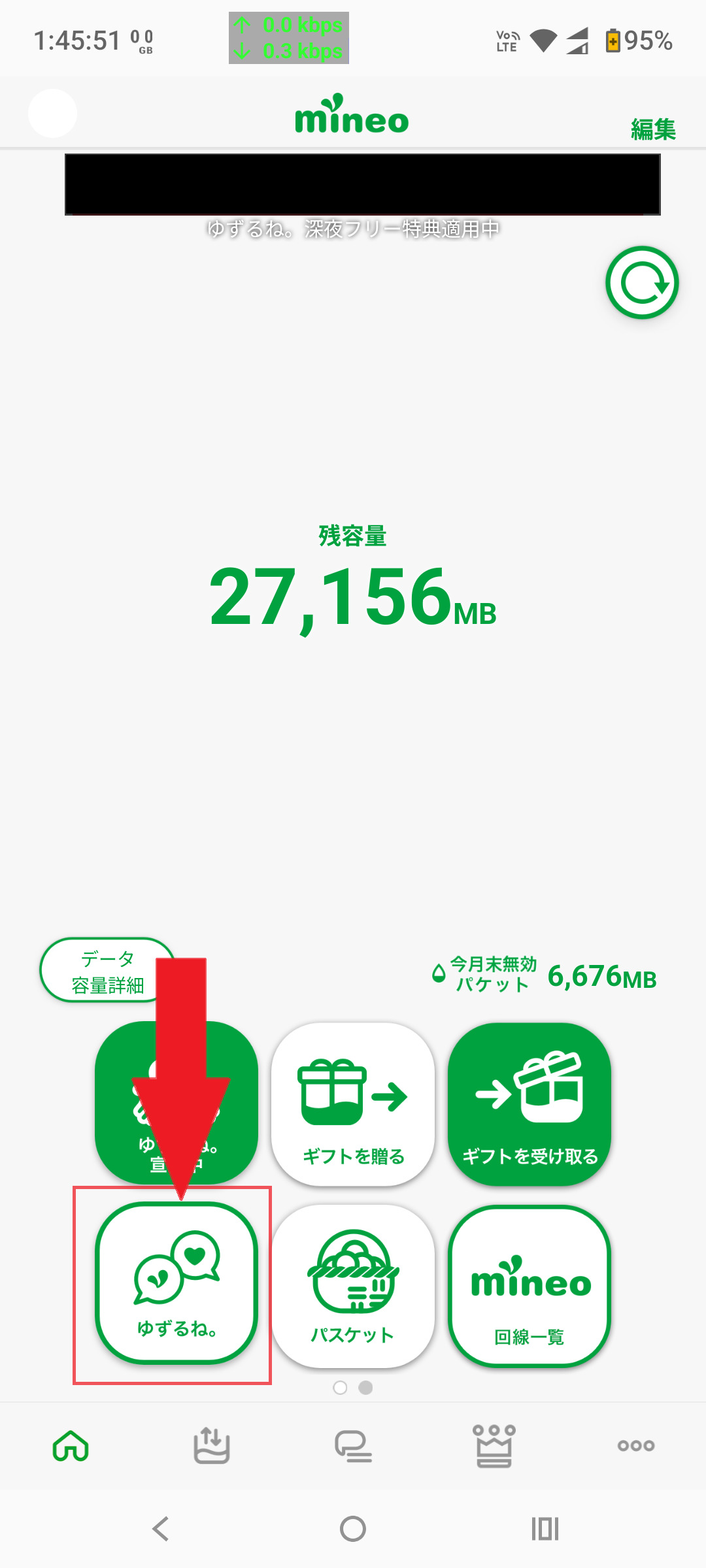This screenshot has height=1568, width=706.
Task: Tap the profile avatar circle
Action: 53,114
